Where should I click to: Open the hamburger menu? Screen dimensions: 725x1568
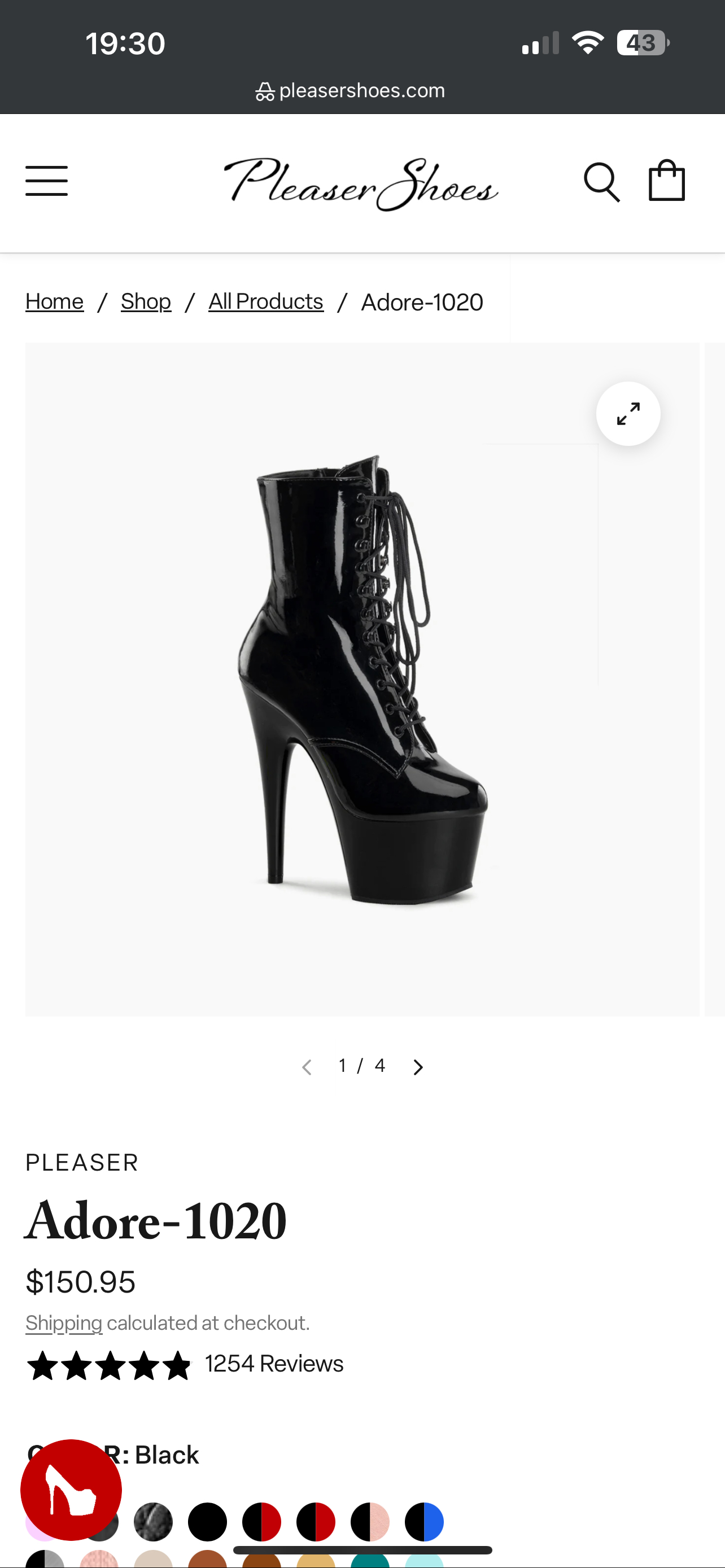46,181
